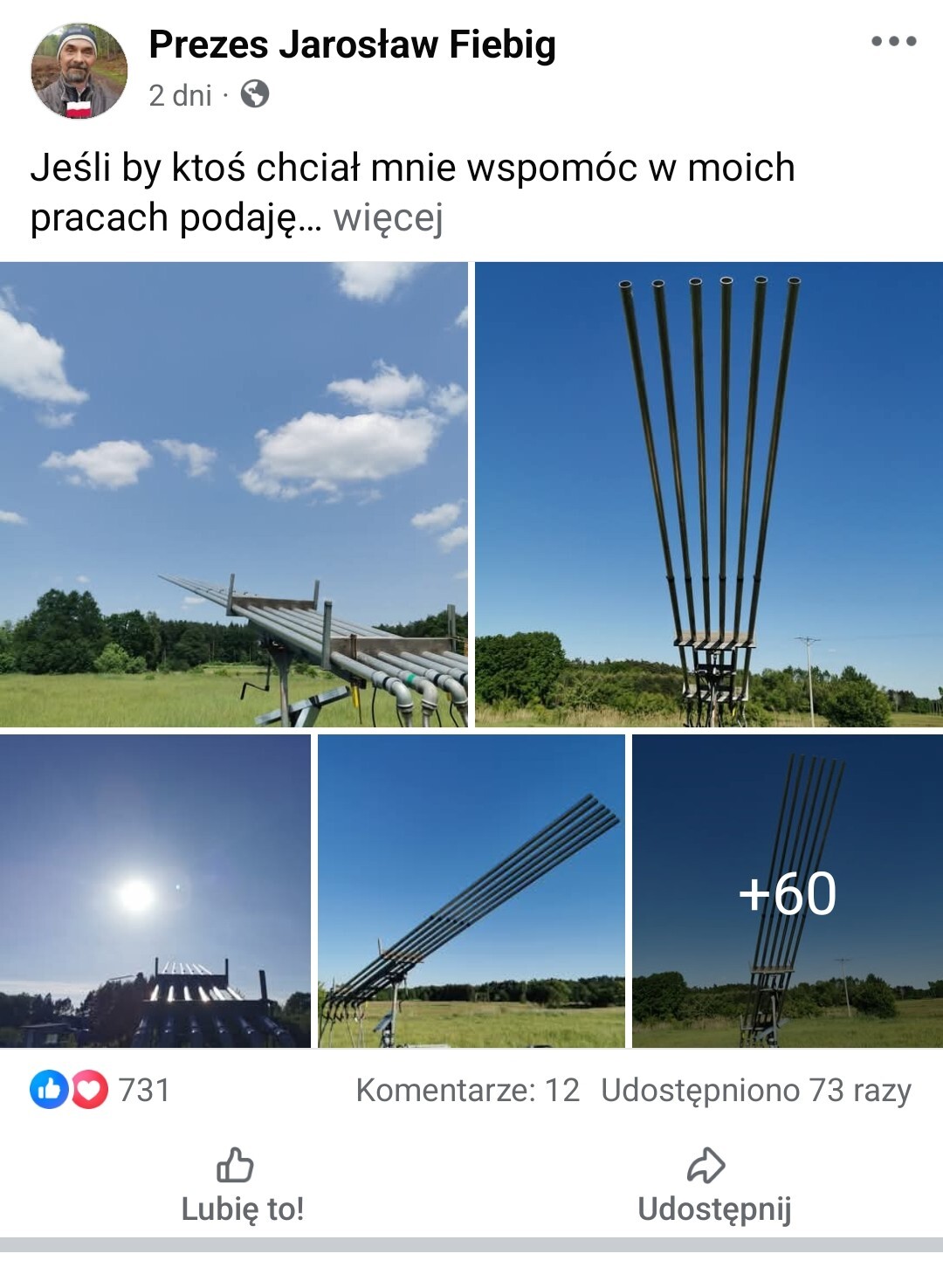Expand the post text with "więcej"
This screenshot has width=943, height=1288.
[x=388, y=217]
